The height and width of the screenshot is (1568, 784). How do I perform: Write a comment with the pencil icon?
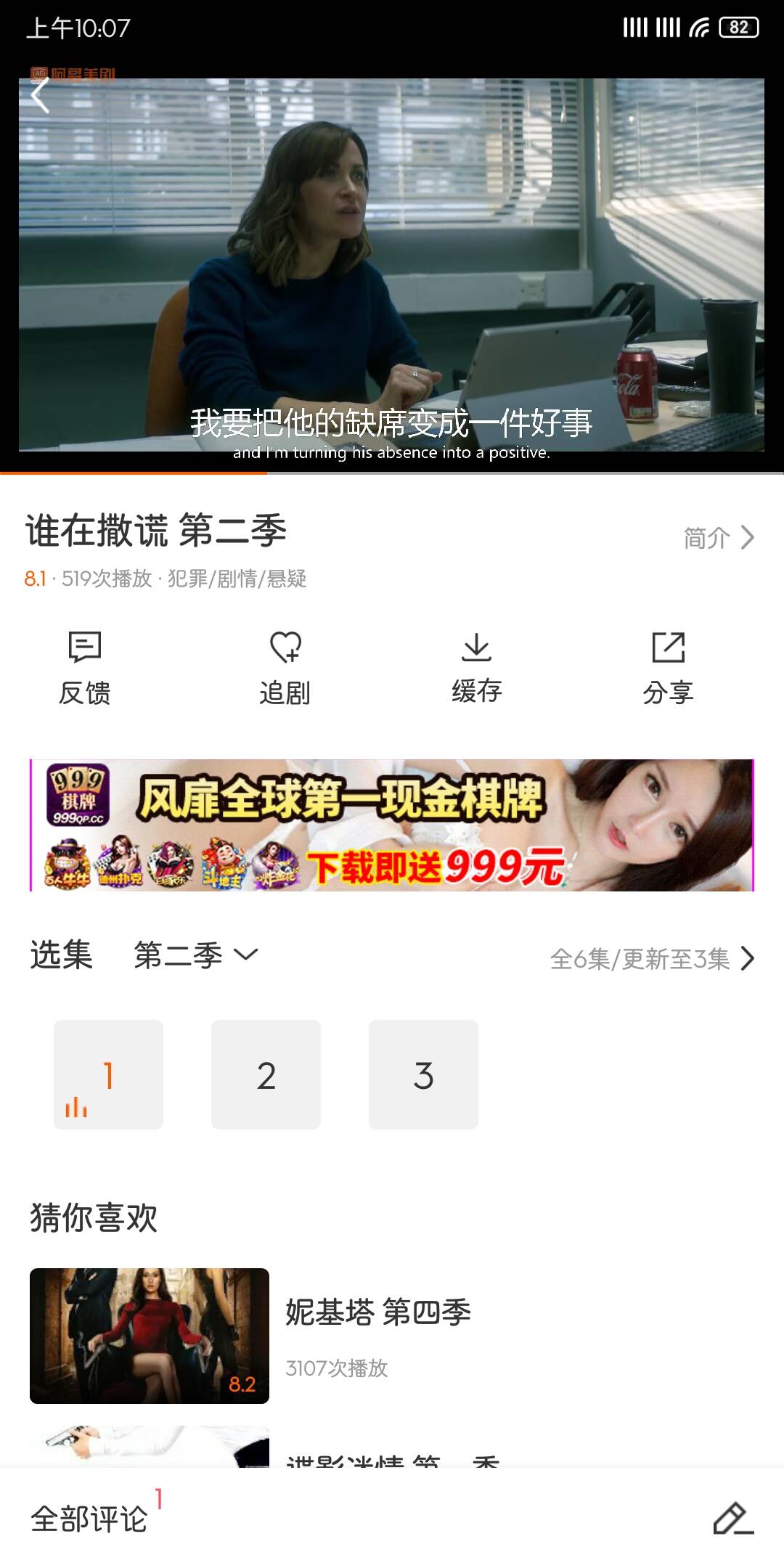pyautogui.click(x=732, y=1519)
